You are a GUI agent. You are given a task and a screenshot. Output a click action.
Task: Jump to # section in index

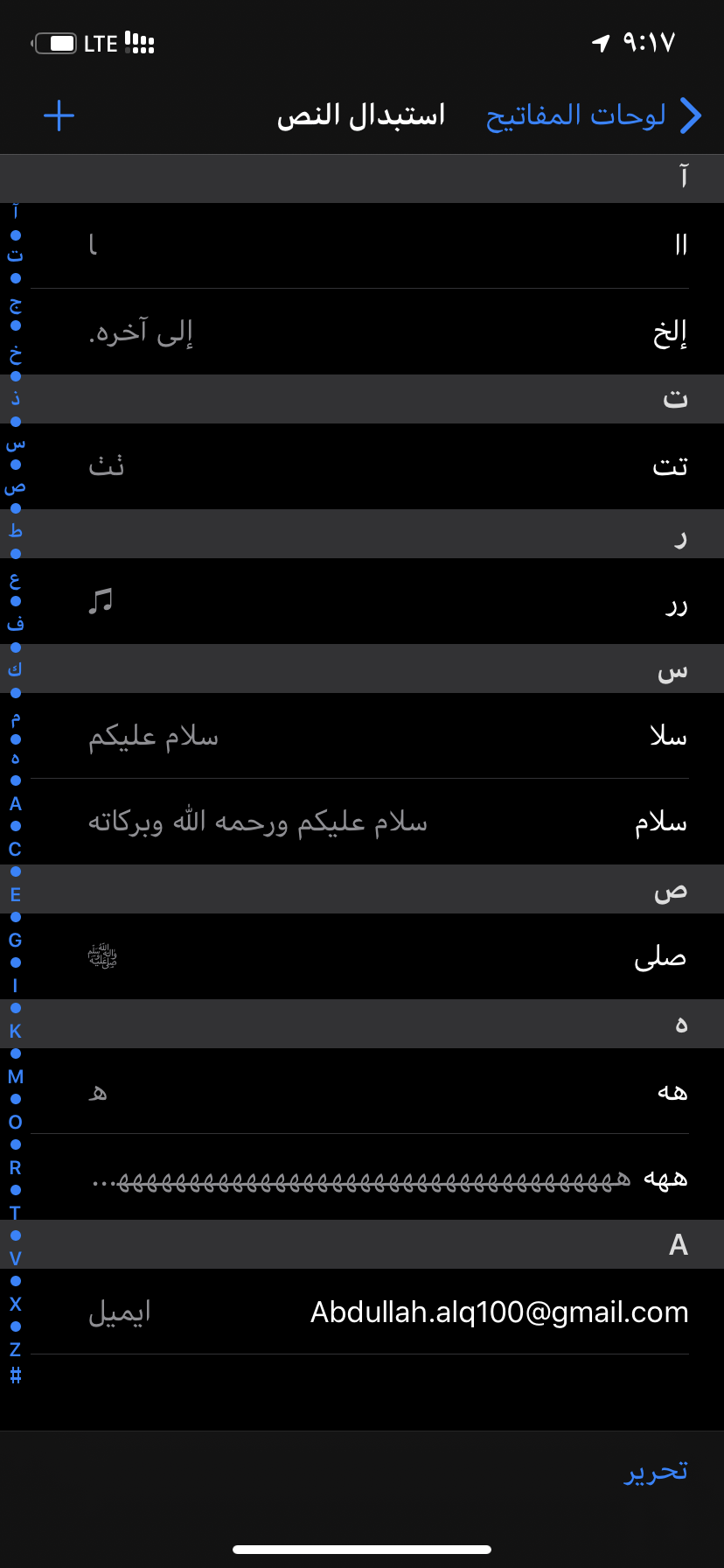15,1375
